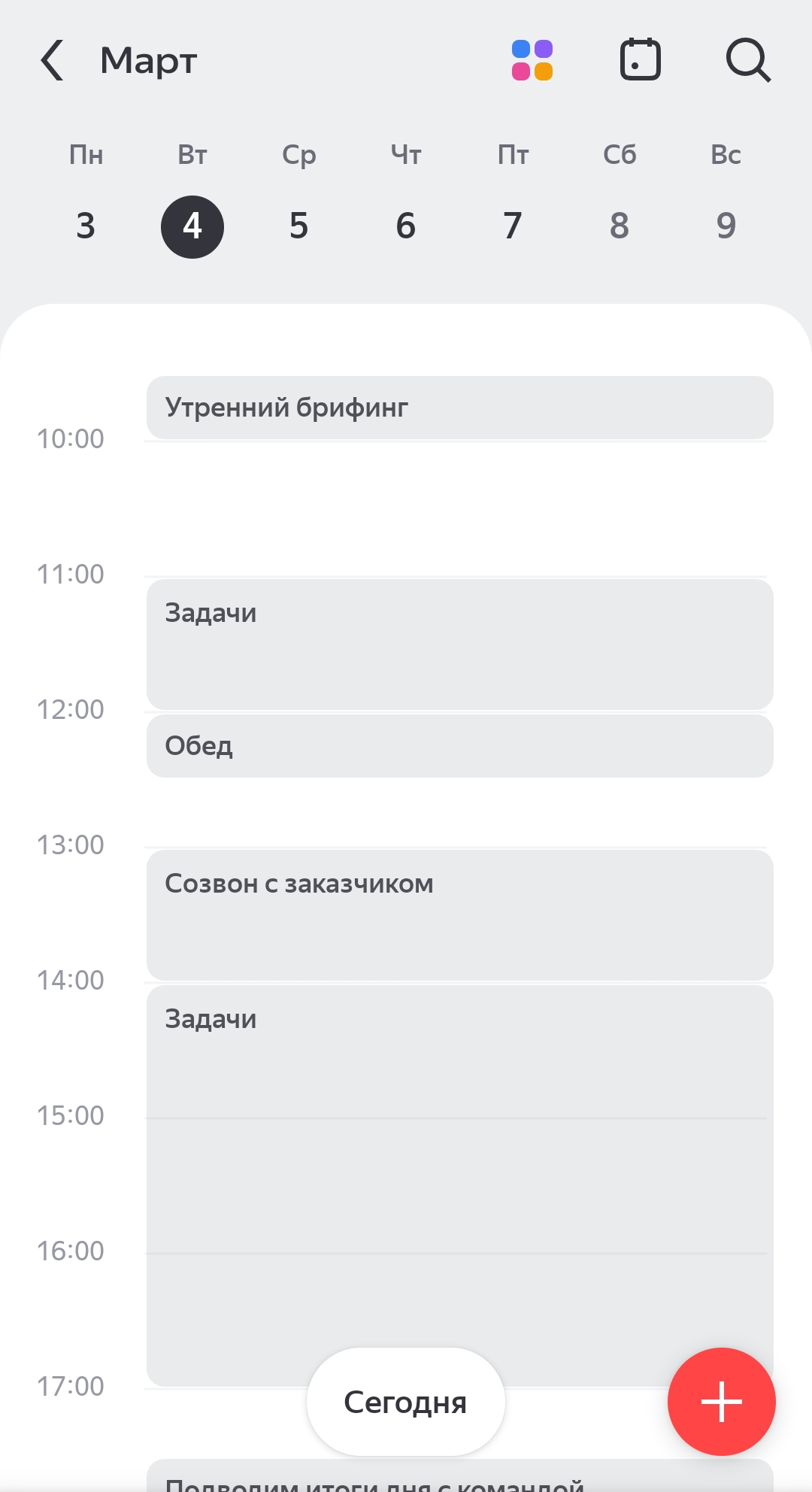Select Sunday, March 9
Viewport: 812px width, 1492px height.
(726, 226)
